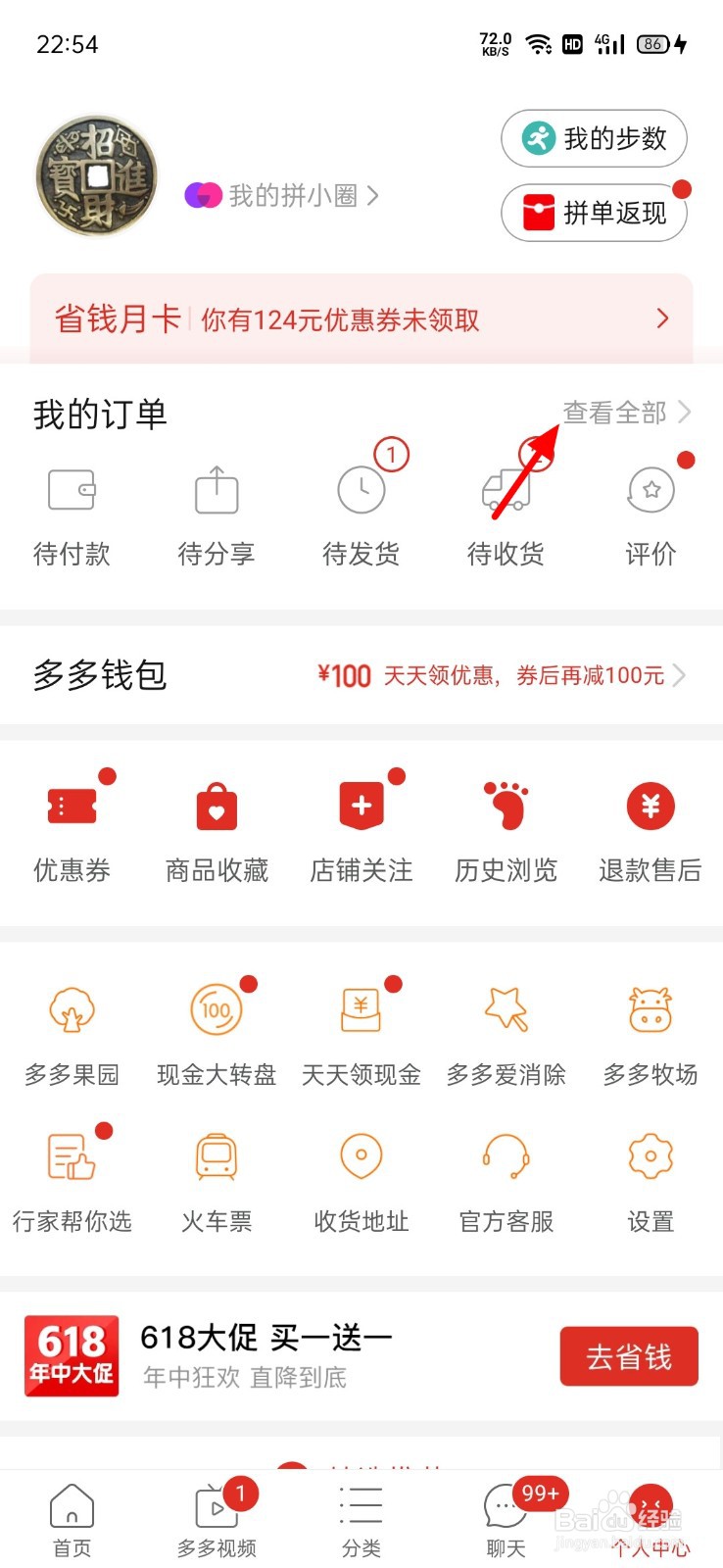Open 我的步数 step counter
Viewport: 723px width, 1568px height.
click(x=594, y=139)
